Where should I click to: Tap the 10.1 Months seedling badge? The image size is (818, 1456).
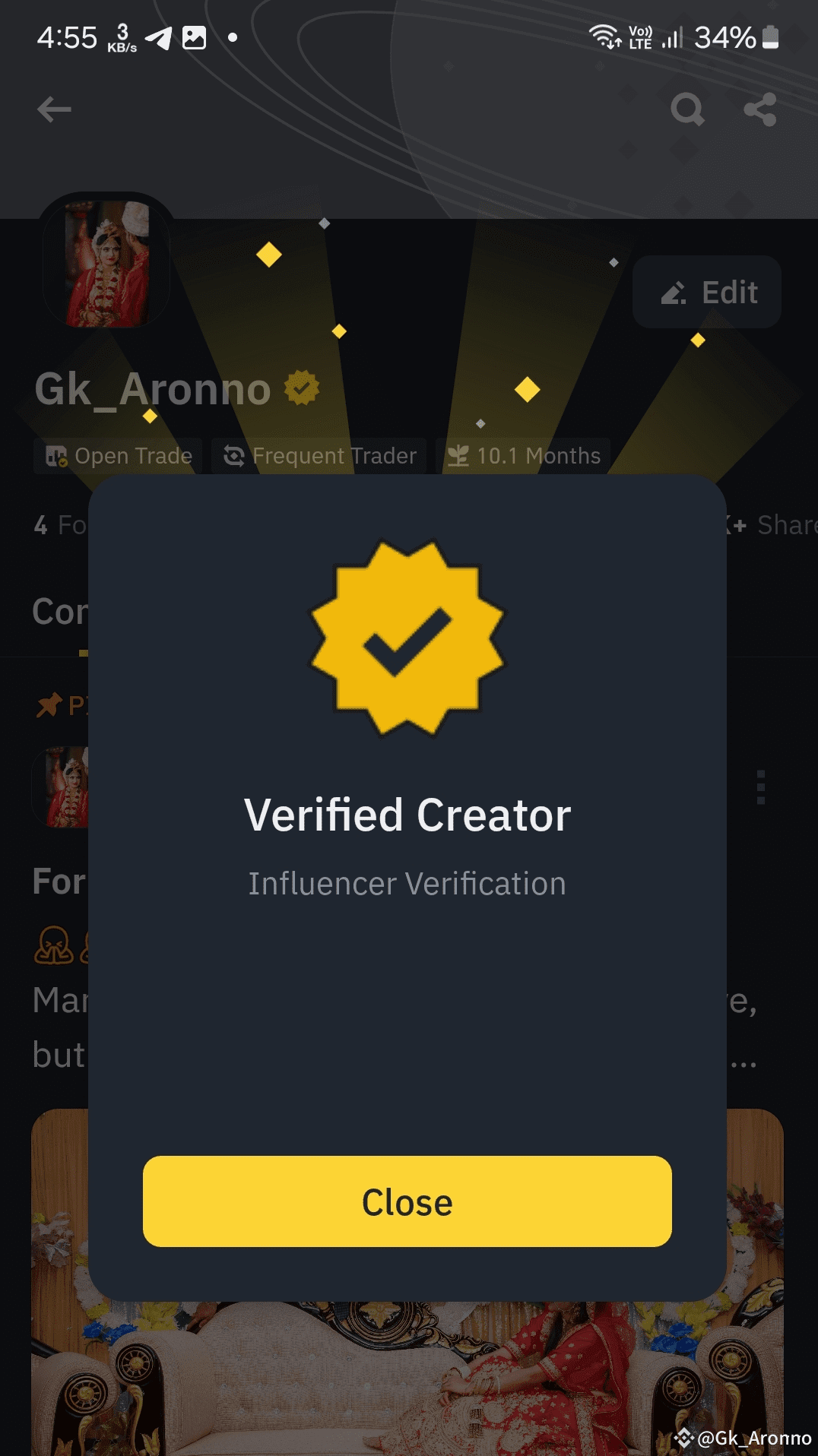click(459, 455)
